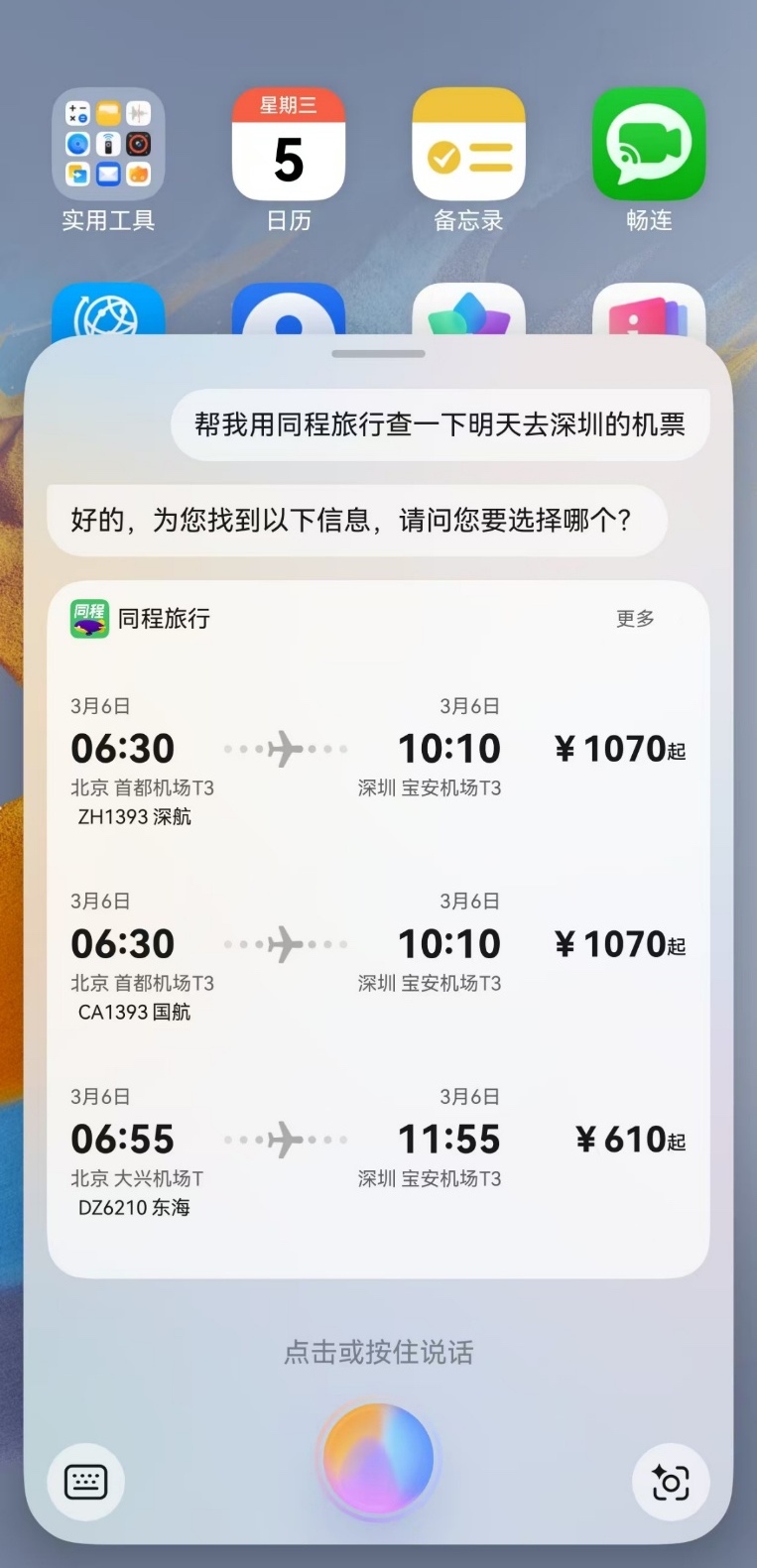
Task: Tap 更多 in the 同程旅行 card
Action: 635,619
